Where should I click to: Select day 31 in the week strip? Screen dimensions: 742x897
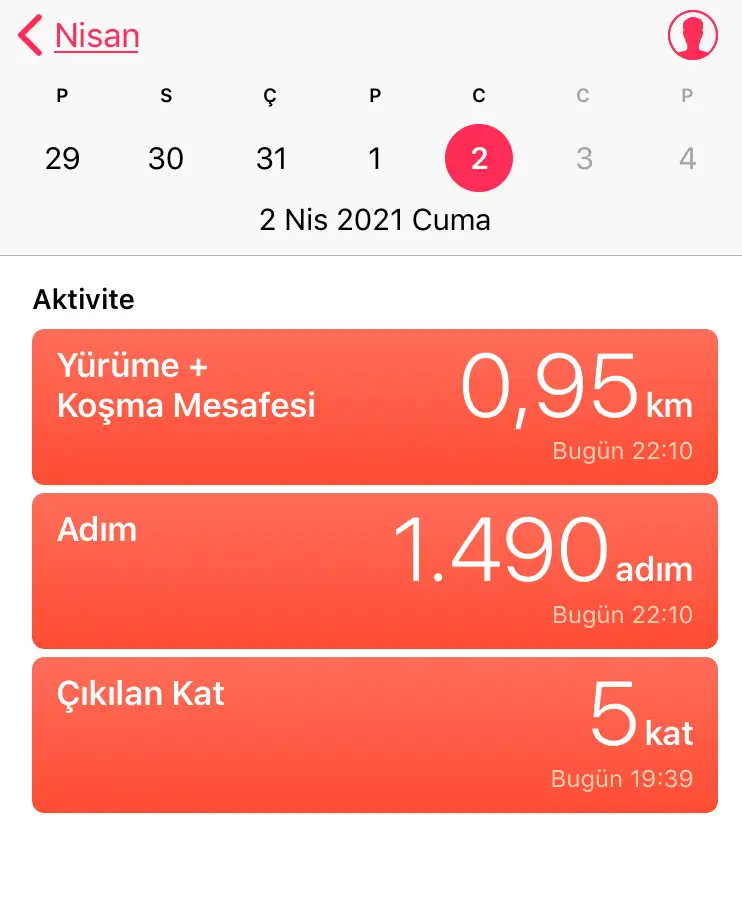coord(271,158)
